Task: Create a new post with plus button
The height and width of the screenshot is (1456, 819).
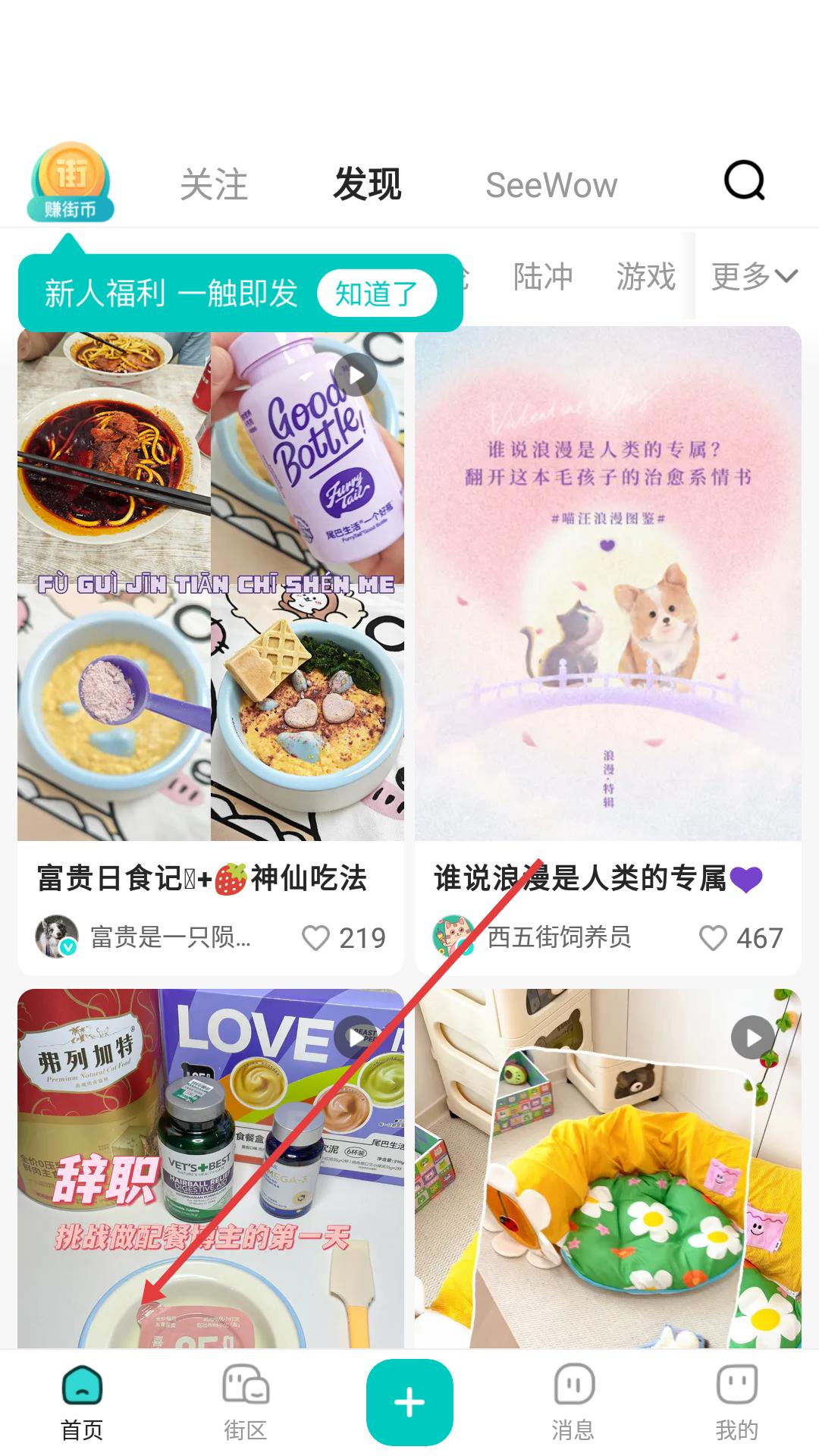Action: coord(409,1401)
